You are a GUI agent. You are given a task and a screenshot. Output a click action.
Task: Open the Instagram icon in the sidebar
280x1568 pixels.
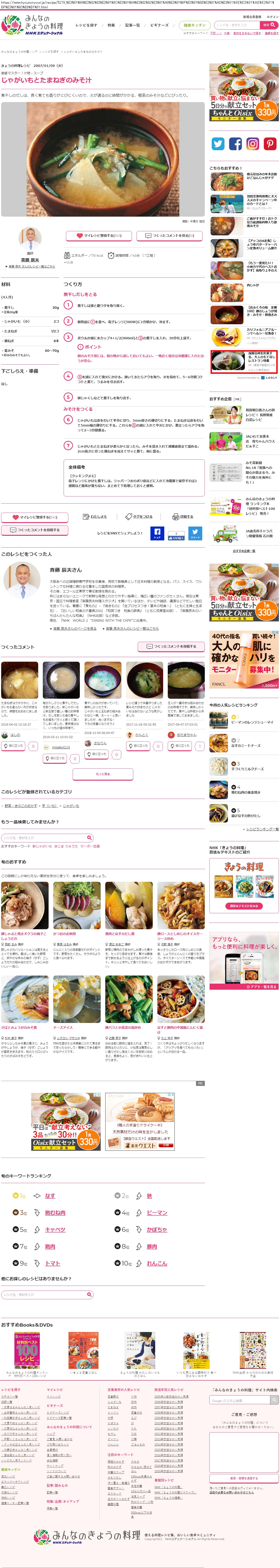tap(253, 144)
